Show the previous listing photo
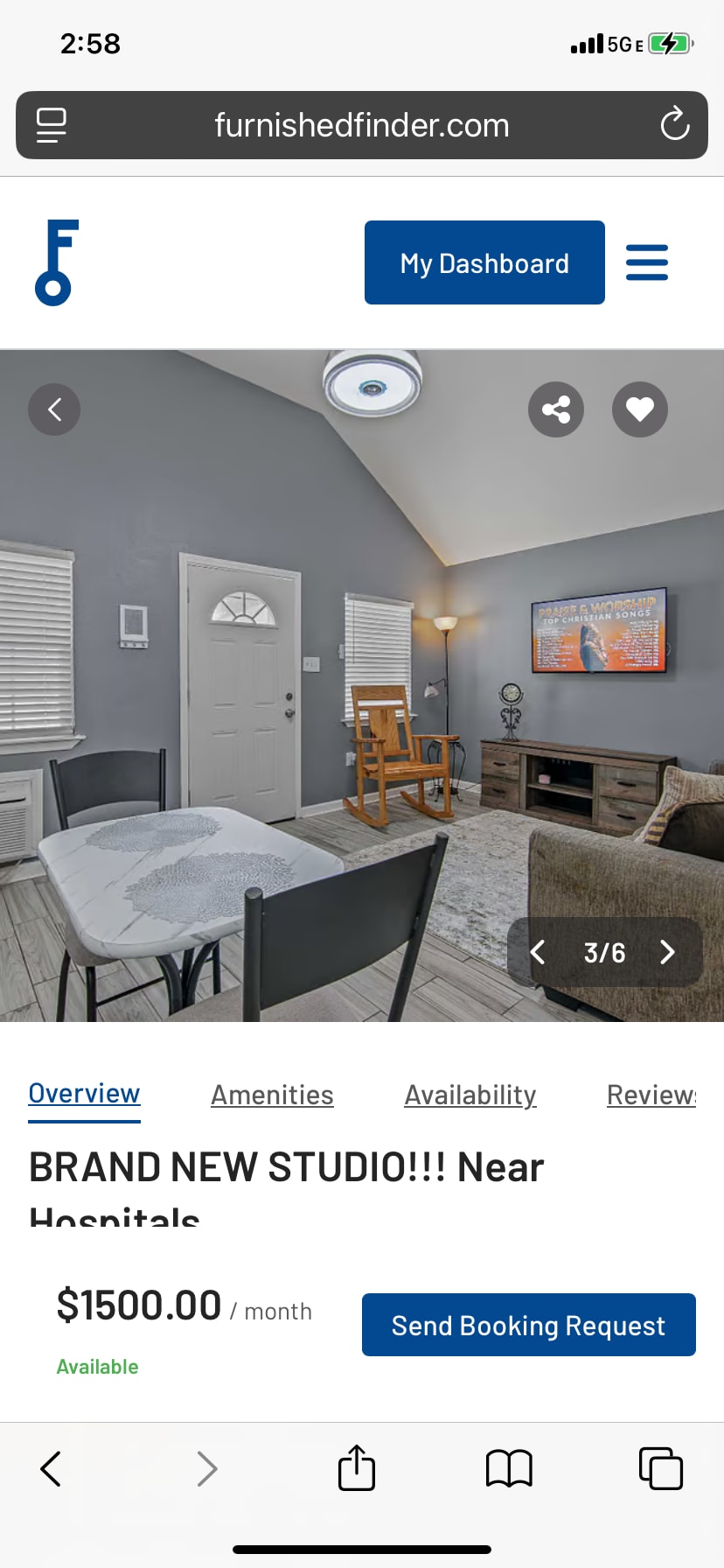Viewport: 724px width, 1568px height. tap(539, 952)
